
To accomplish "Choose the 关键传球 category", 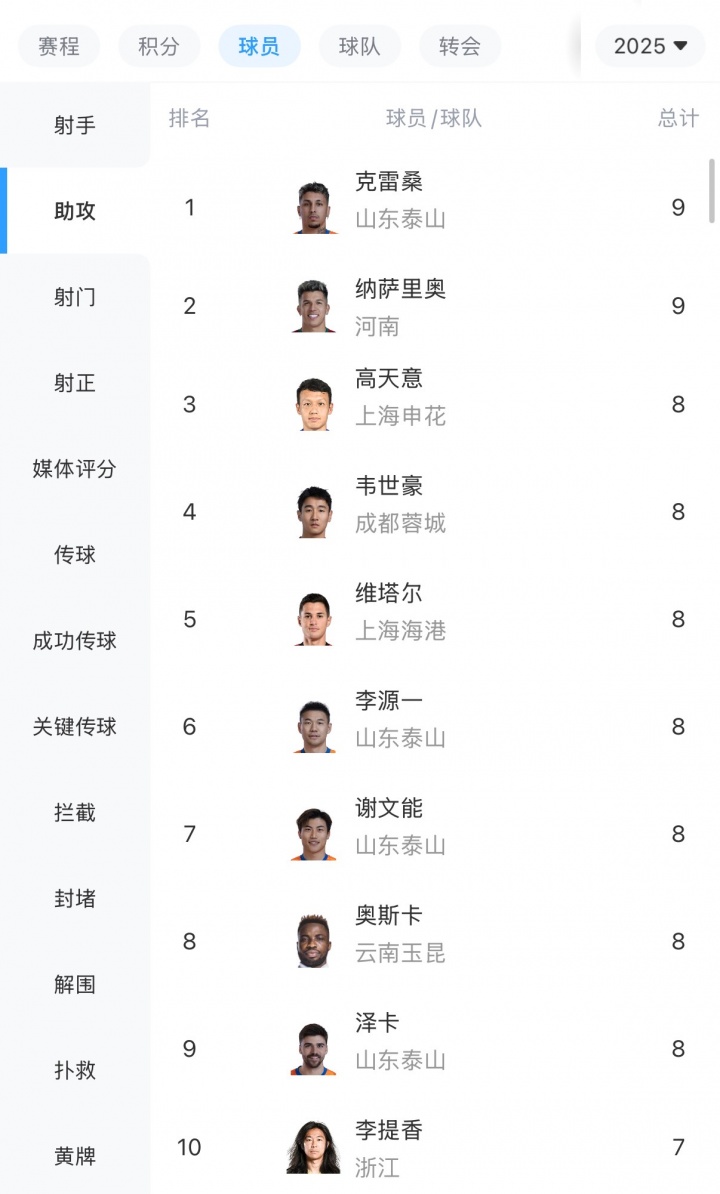I will pos(75,727).
